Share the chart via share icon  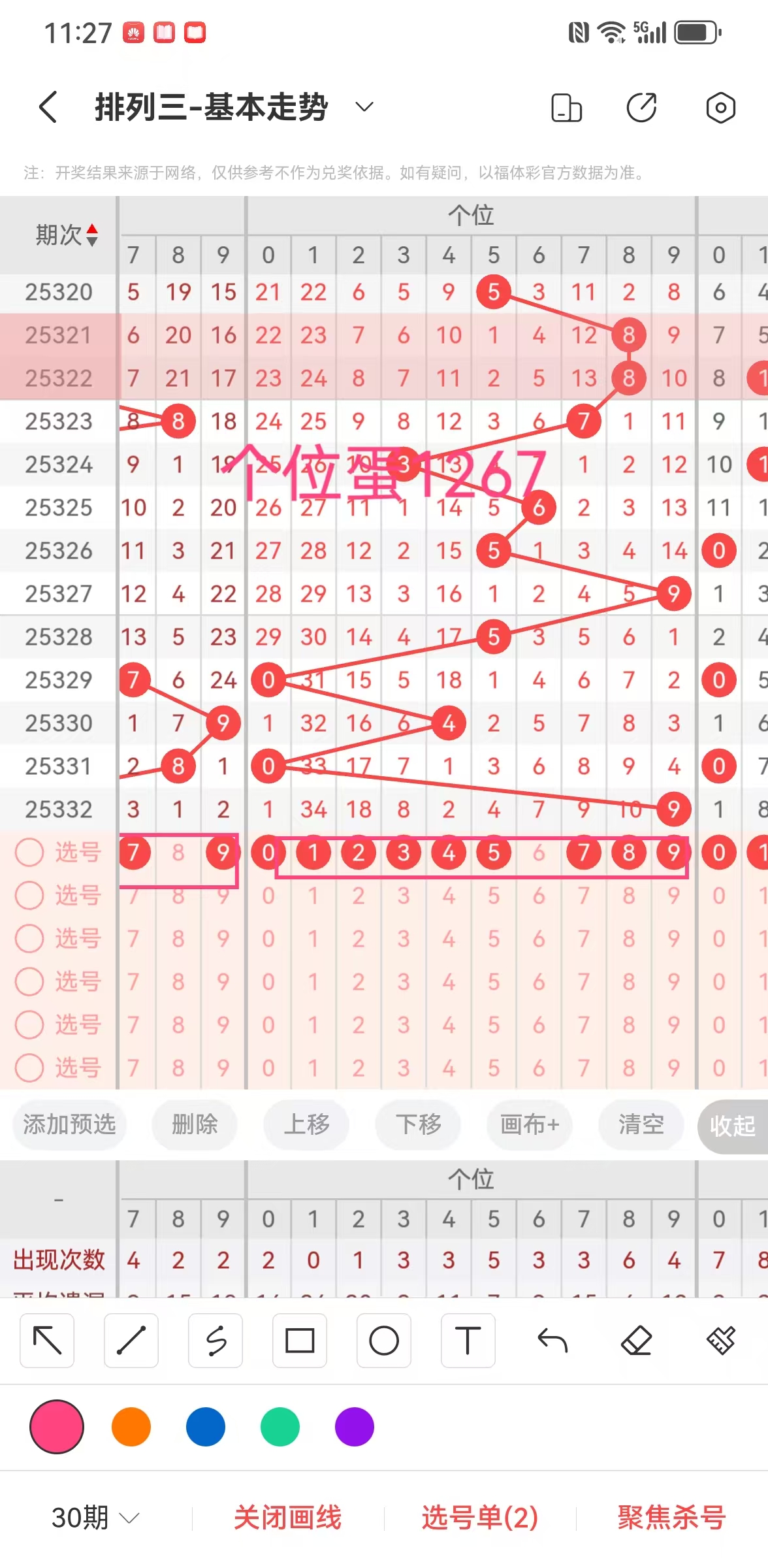[x=641, y=108]
